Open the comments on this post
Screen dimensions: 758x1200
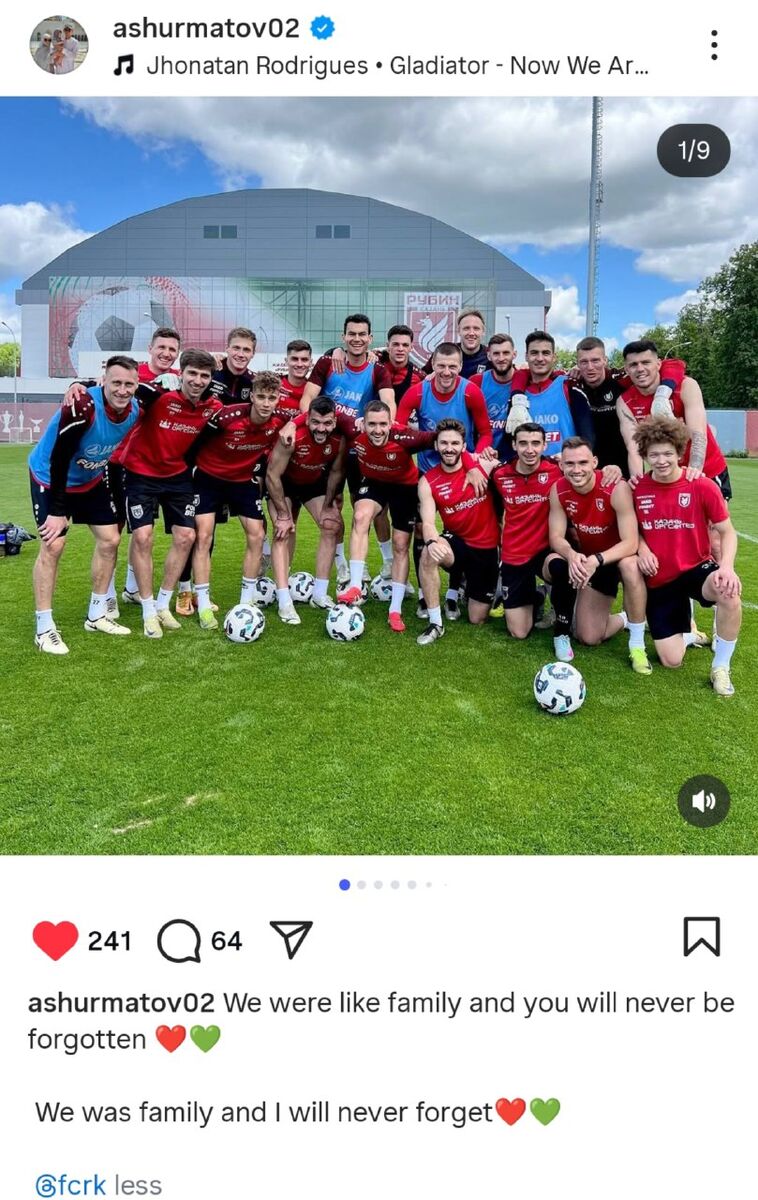pos(179,940)
